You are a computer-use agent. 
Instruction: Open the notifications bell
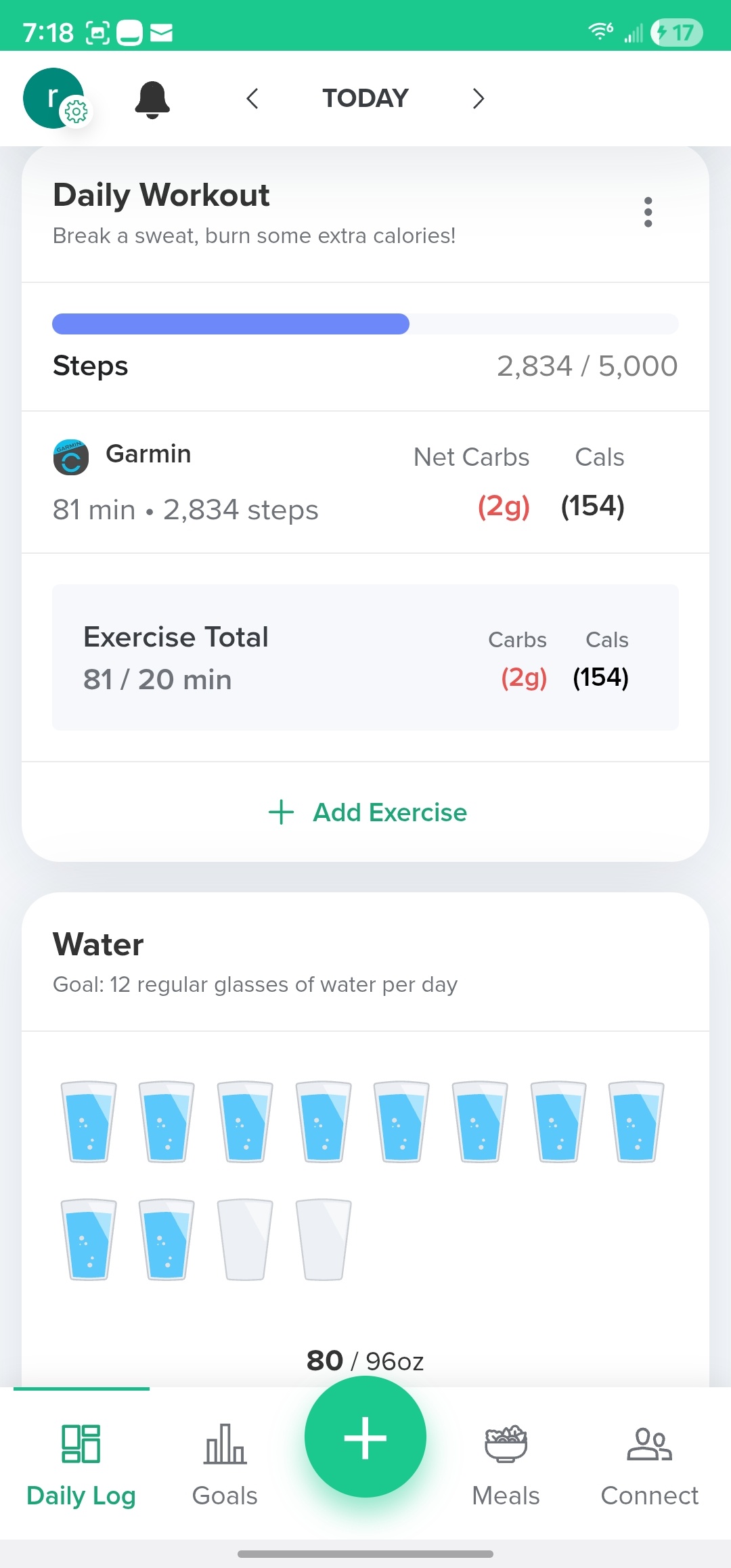pyautogui.click(x=152, y=99)
